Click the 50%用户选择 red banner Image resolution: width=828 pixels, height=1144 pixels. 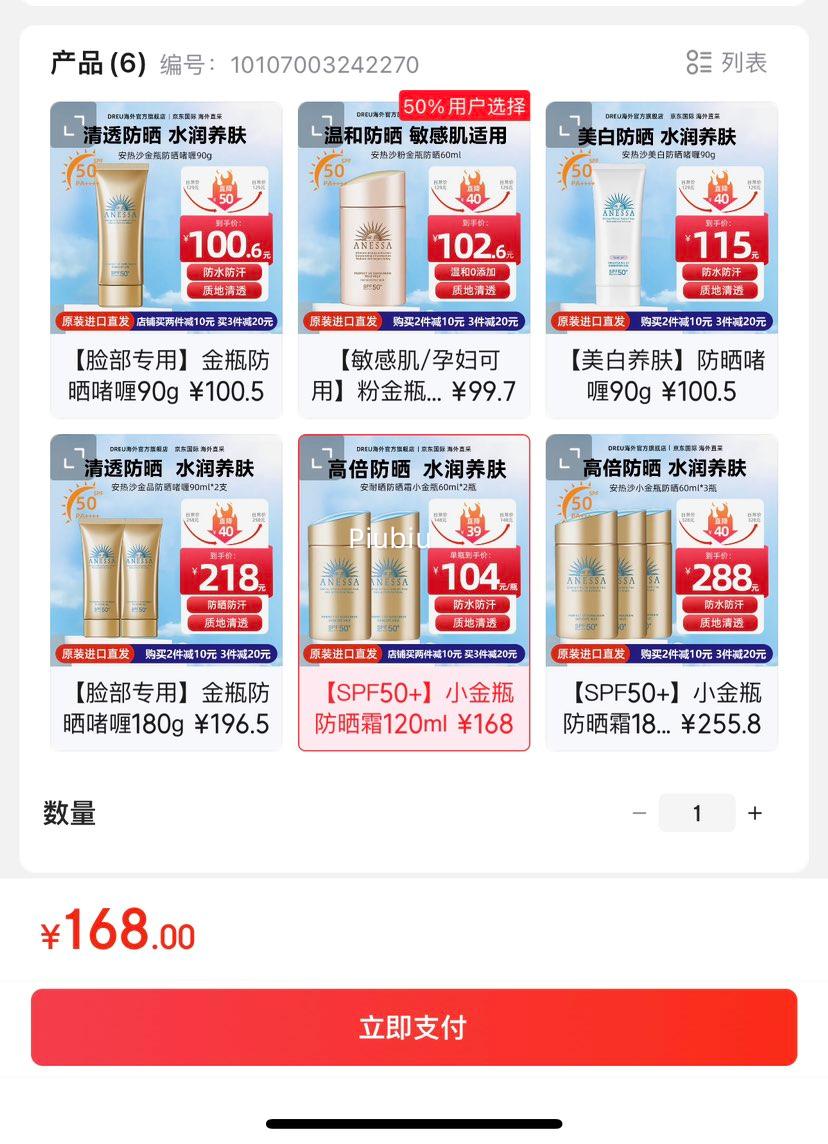point(464,103)
